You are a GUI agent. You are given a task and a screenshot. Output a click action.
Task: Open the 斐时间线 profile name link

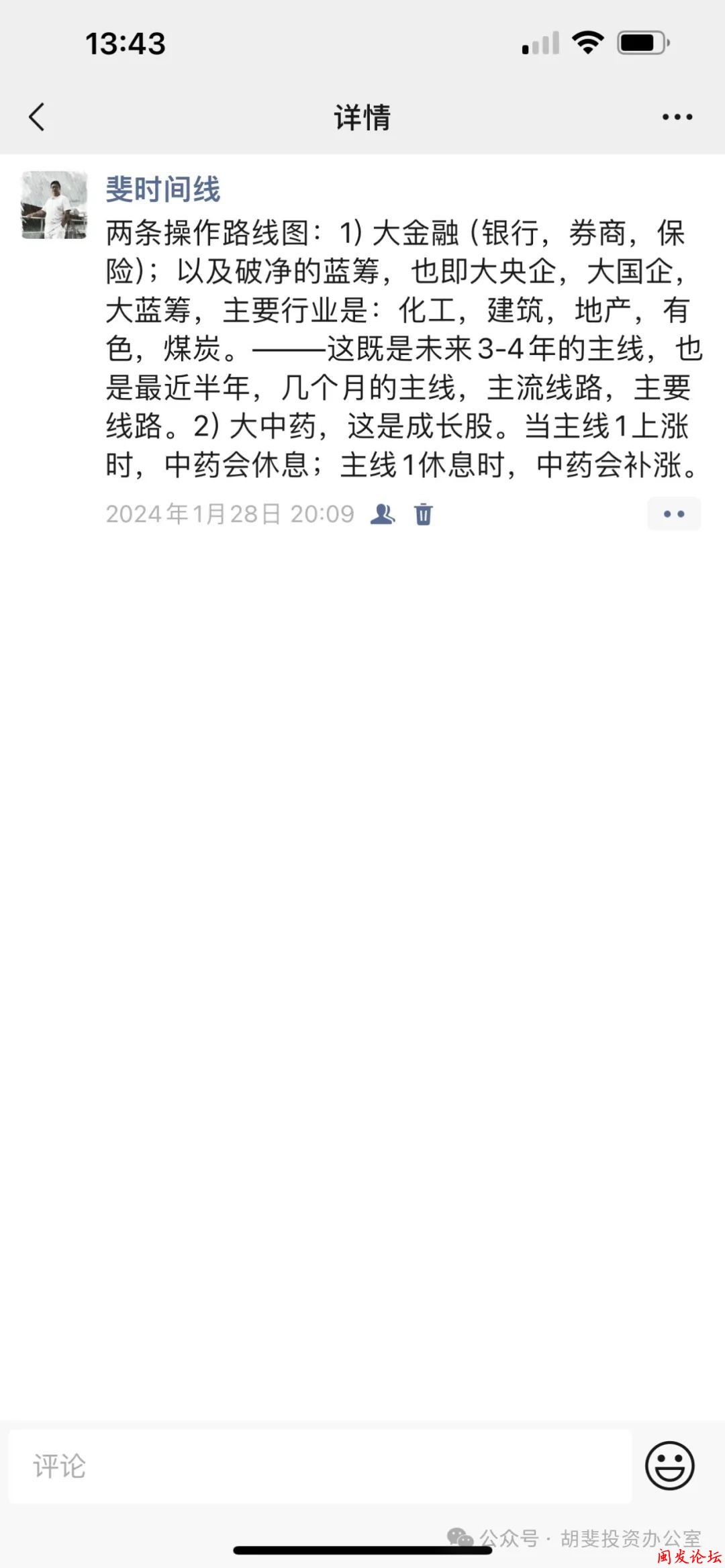[x=163, y=189]
